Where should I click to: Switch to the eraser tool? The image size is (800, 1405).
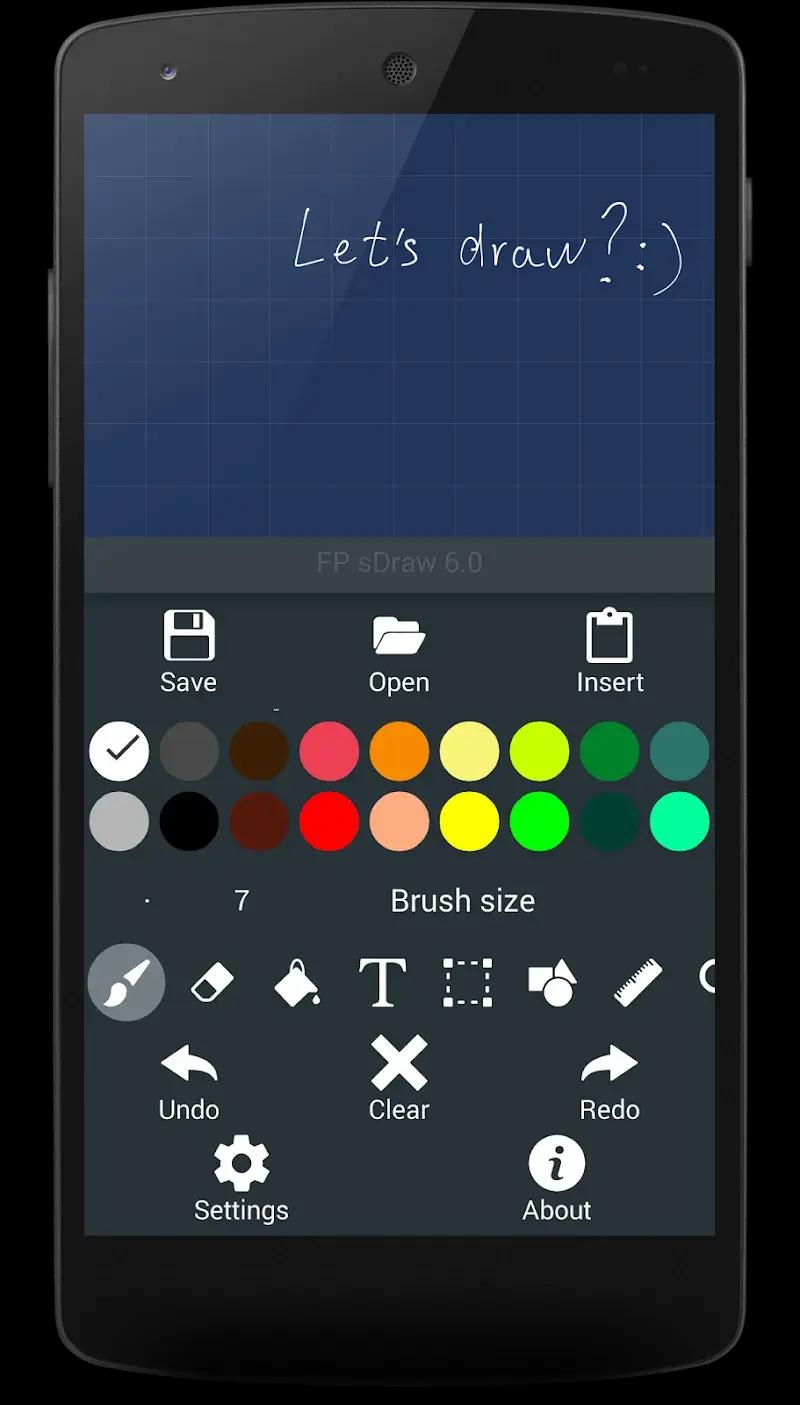[212, 982]
